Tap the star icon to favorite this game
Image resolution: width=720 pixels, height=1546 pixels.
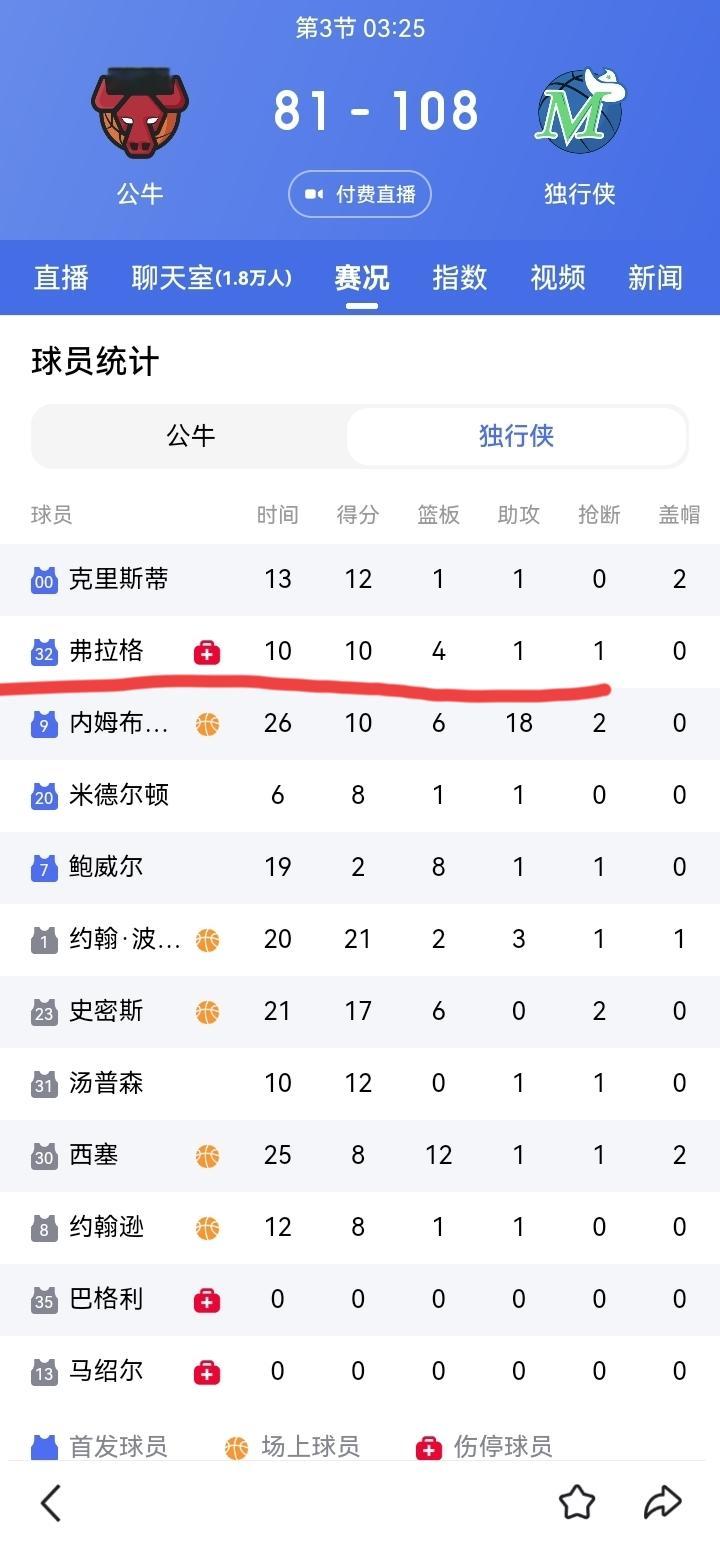click(x=578, y=1502)
